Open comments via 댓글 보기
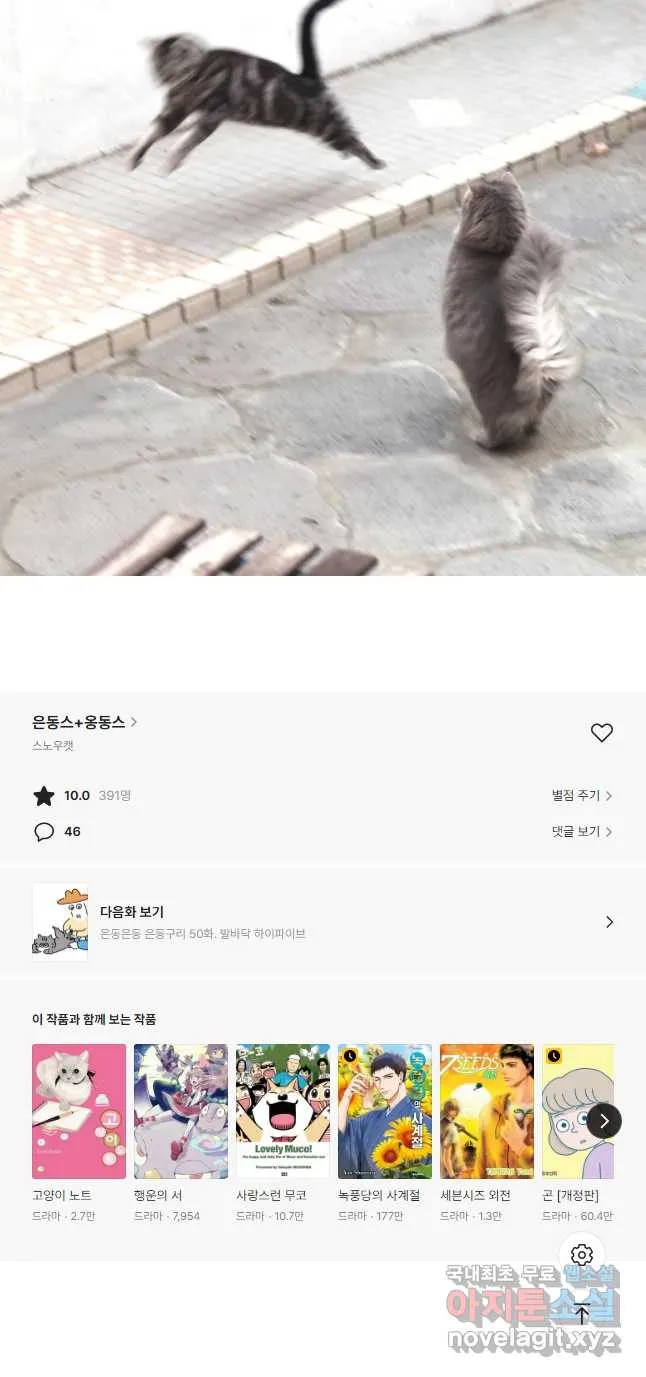This screenshot has height=1377, width=646. (x=581, y=832)
